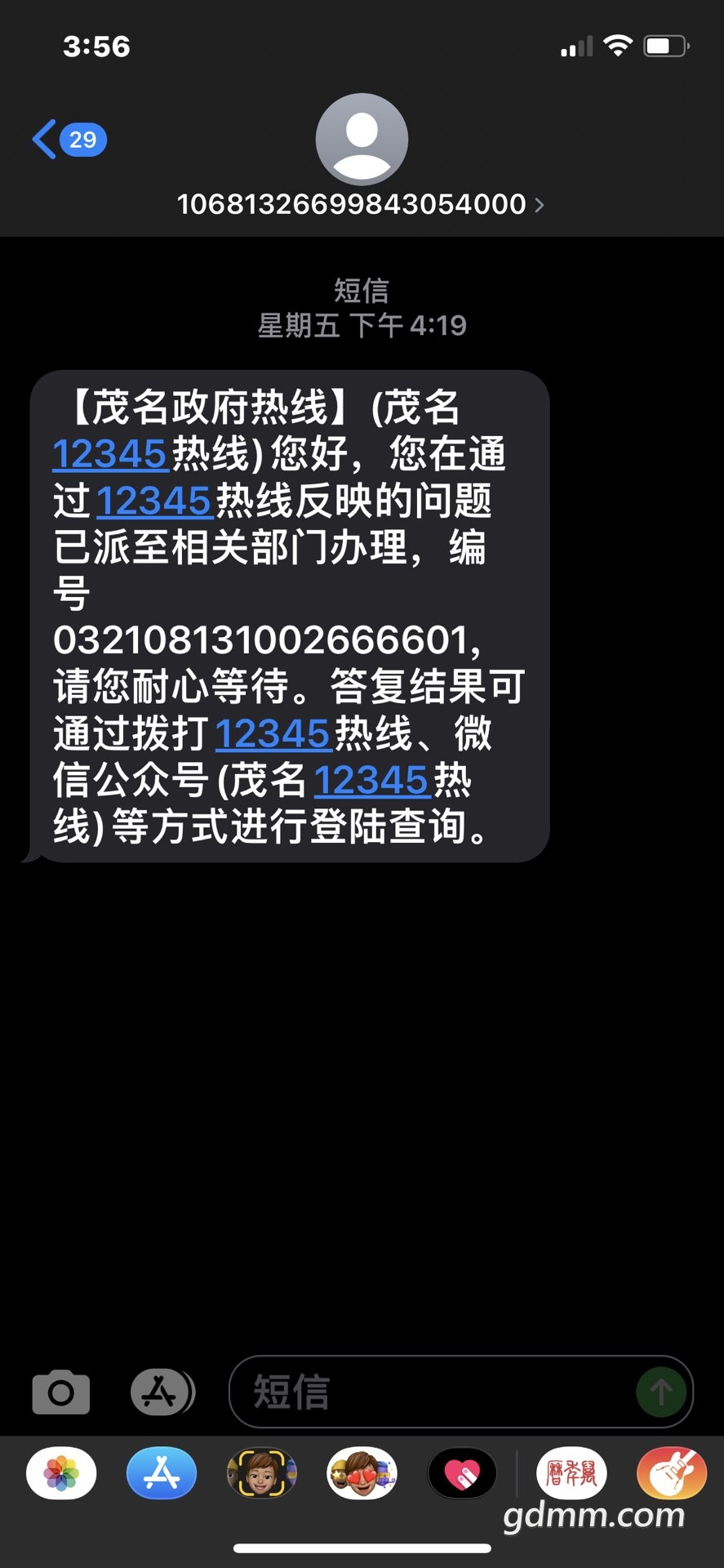Image resolution: width=724 pixels, height=1568 pixels.
Task: Open the camera to attach a photo
Action: [61, 1392]
